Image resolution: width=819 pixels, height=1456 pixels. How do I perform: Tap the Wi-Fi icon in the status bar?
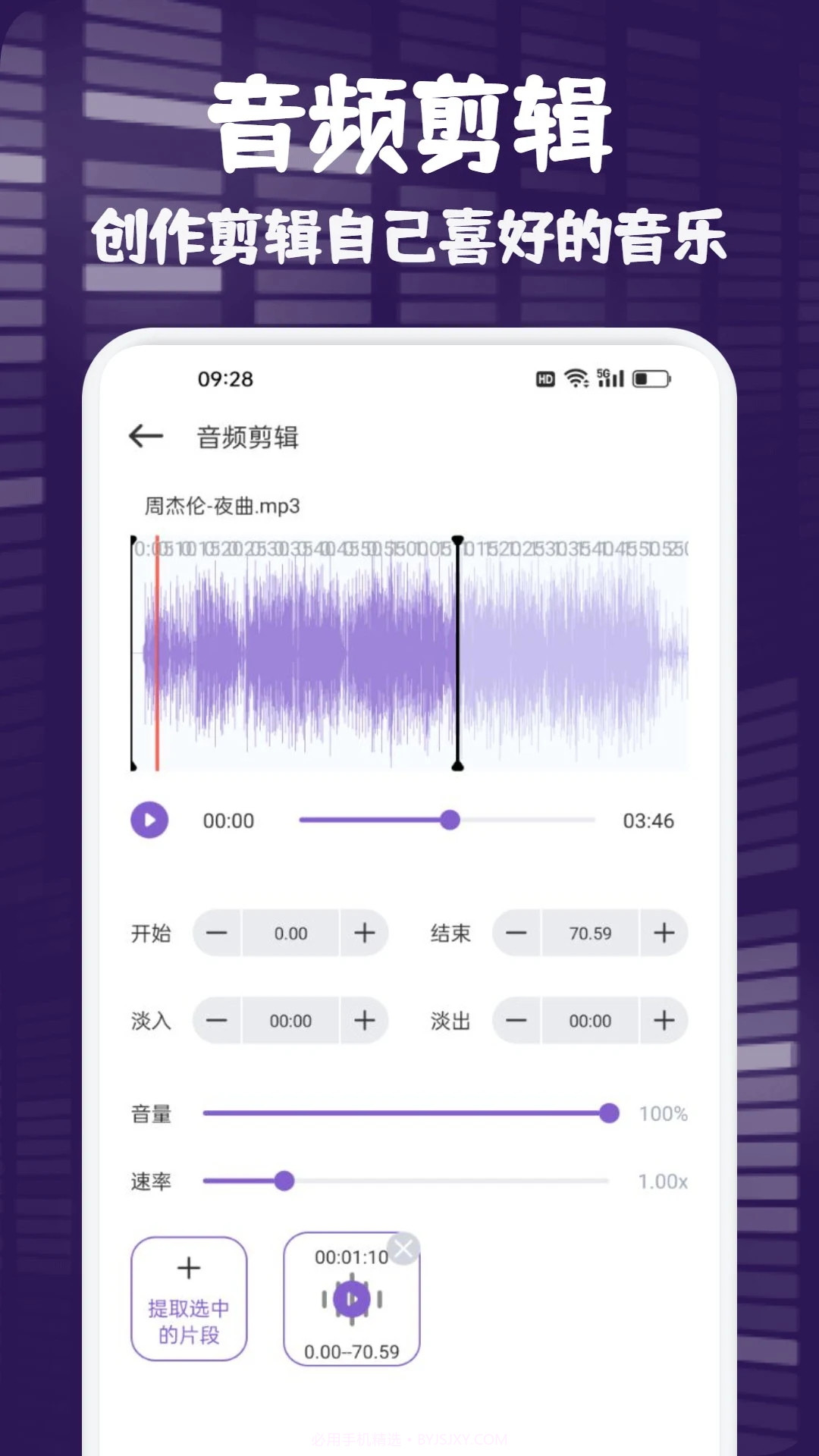point(574,377)
